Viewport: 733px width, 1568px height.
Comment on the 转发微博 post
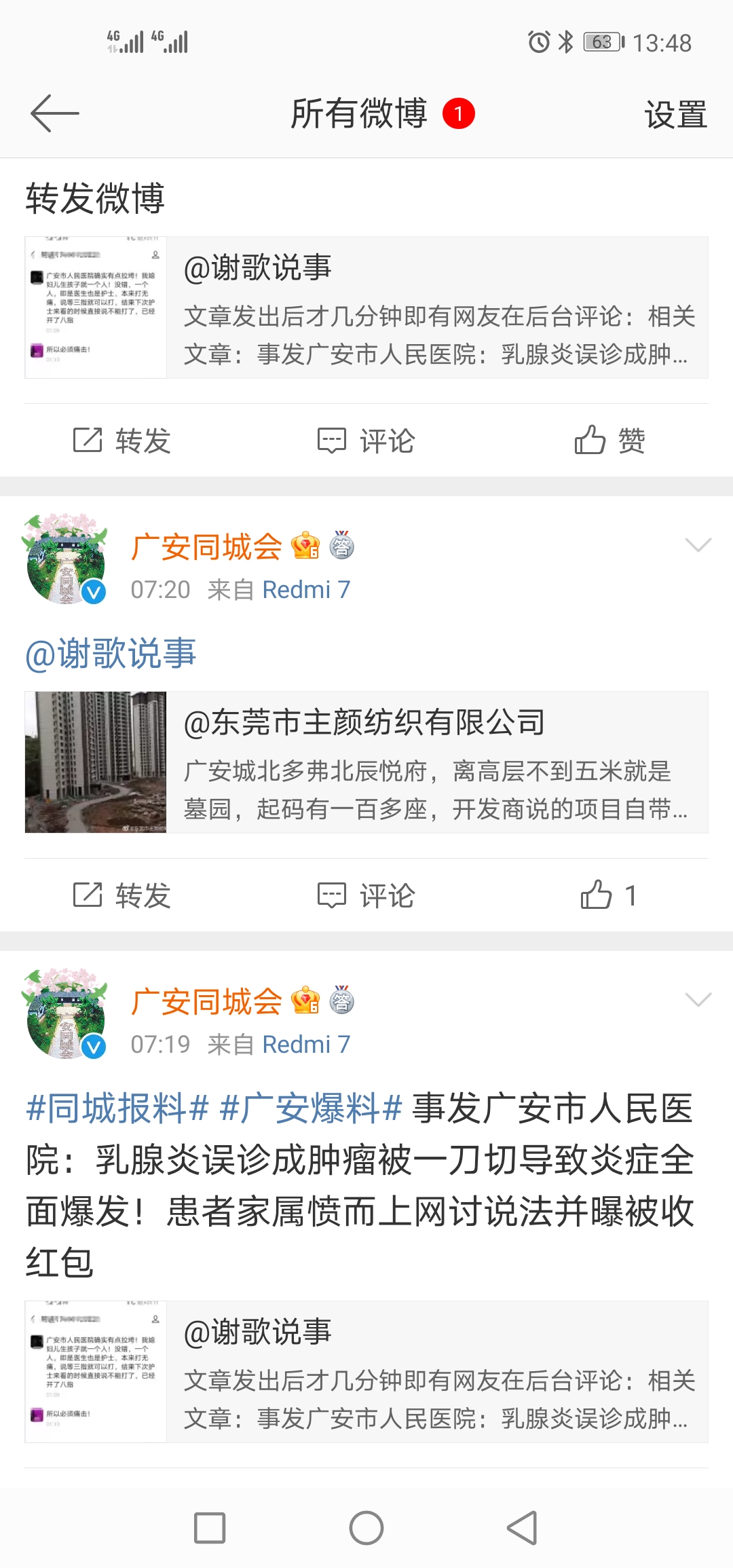coord(366,441)
